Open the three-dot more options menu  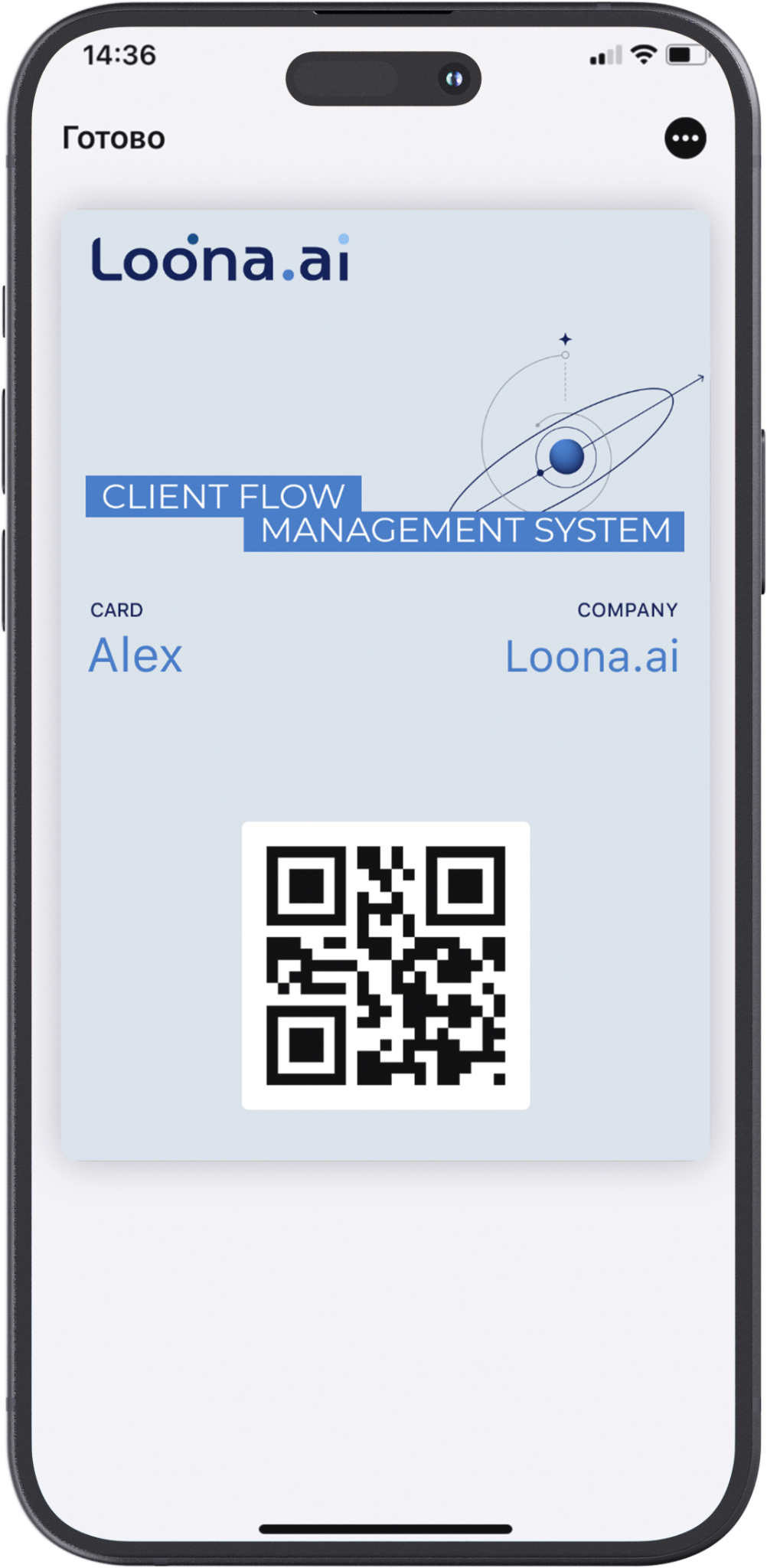pos(684,139)
